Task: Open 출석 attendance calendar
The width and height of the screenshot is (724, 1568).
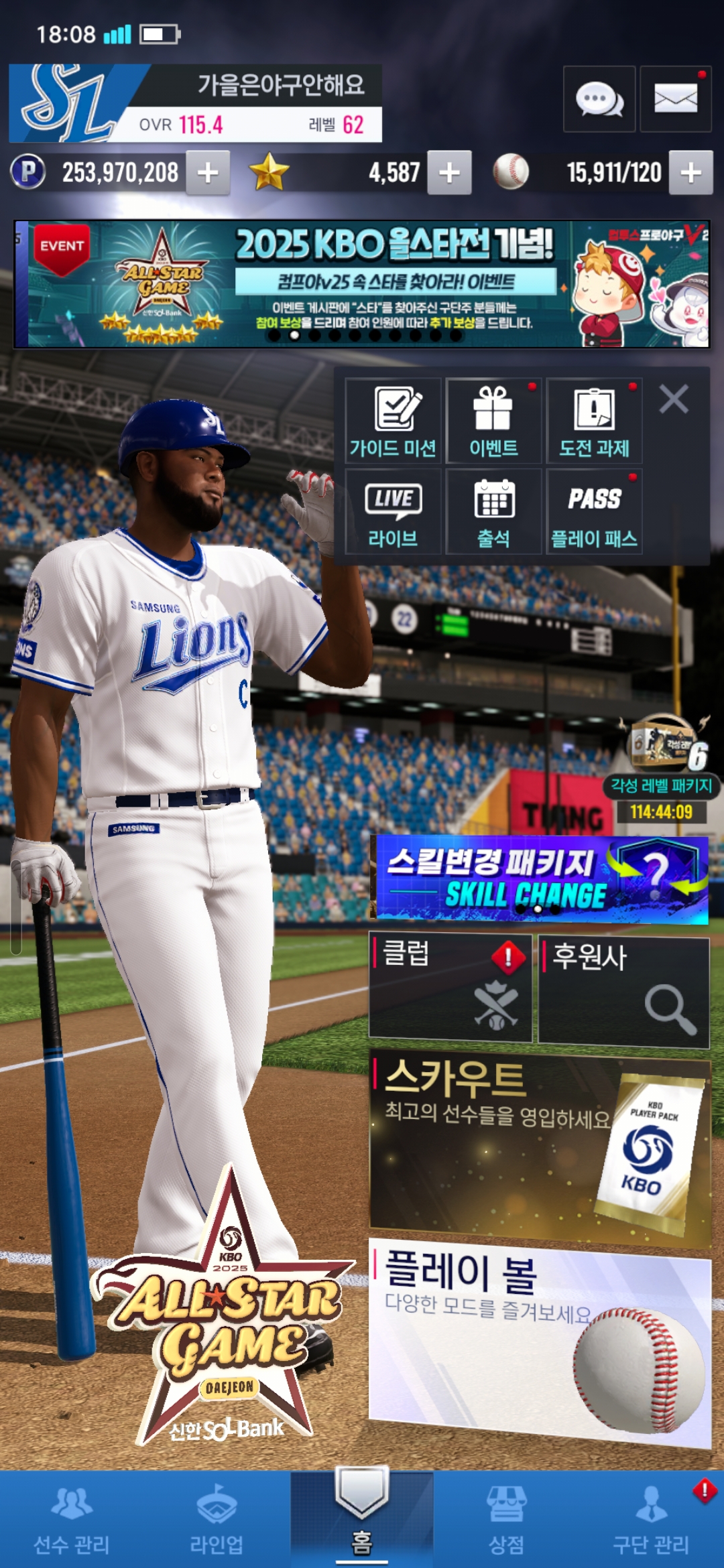Action: (494, 512)
